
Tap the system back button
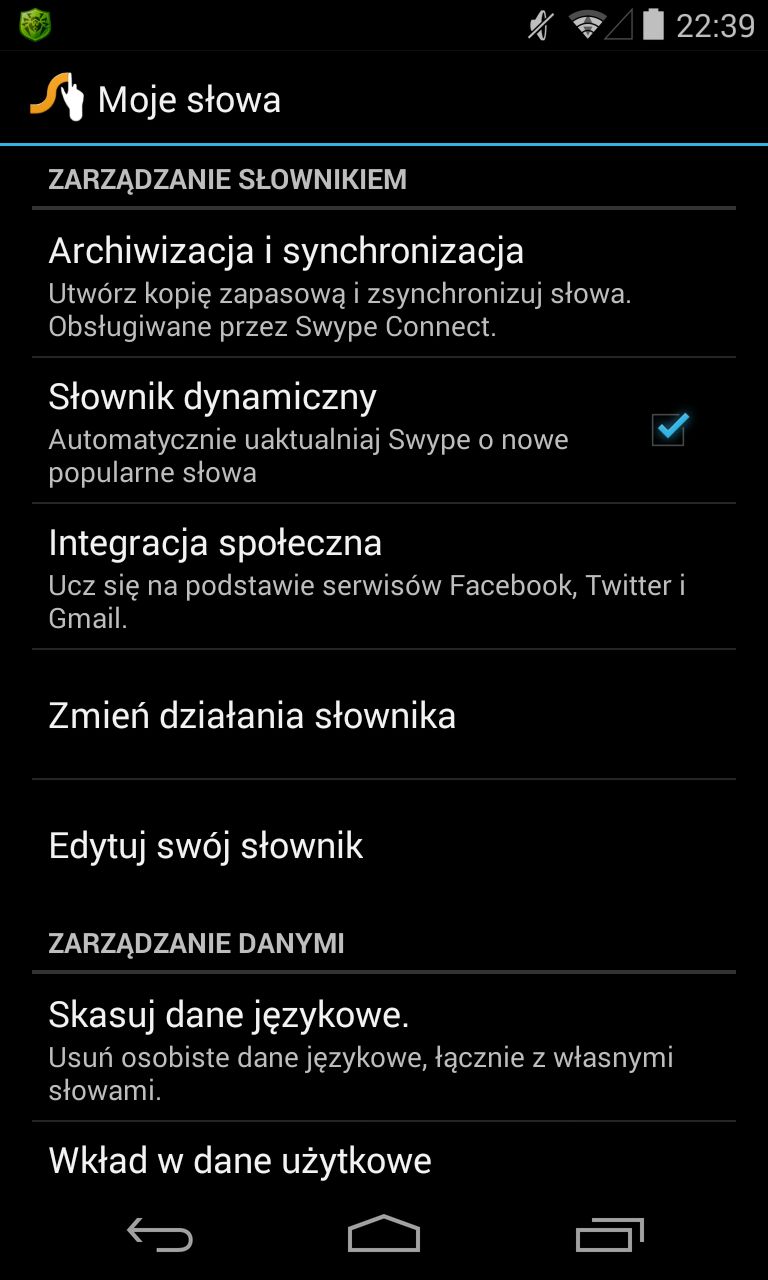click(x=160, y=1235)
